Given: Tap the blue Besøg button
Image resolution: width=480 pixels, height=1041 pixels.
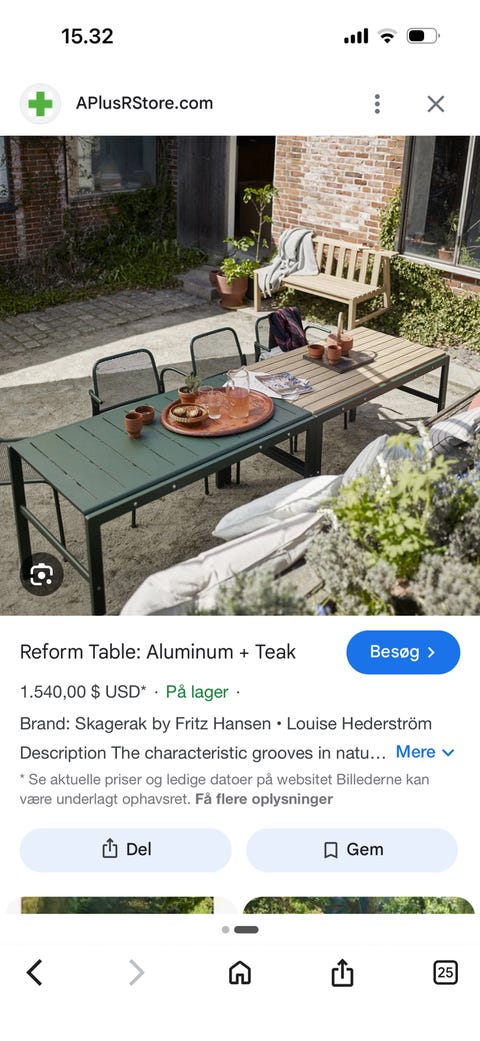Looking at the screenshot, I should pos(403,652).
